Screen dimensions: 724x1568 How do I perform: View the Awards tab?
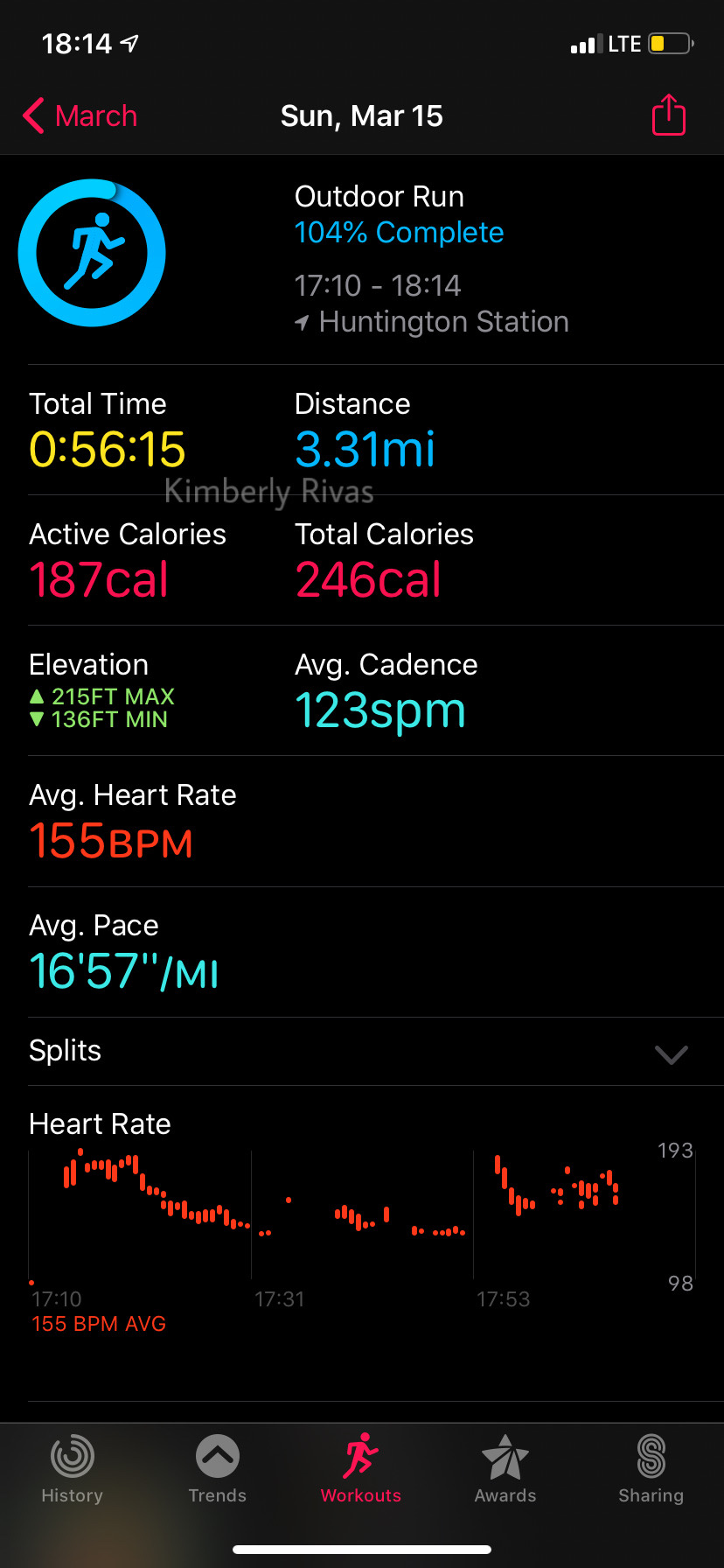[x=505, y=1470]
